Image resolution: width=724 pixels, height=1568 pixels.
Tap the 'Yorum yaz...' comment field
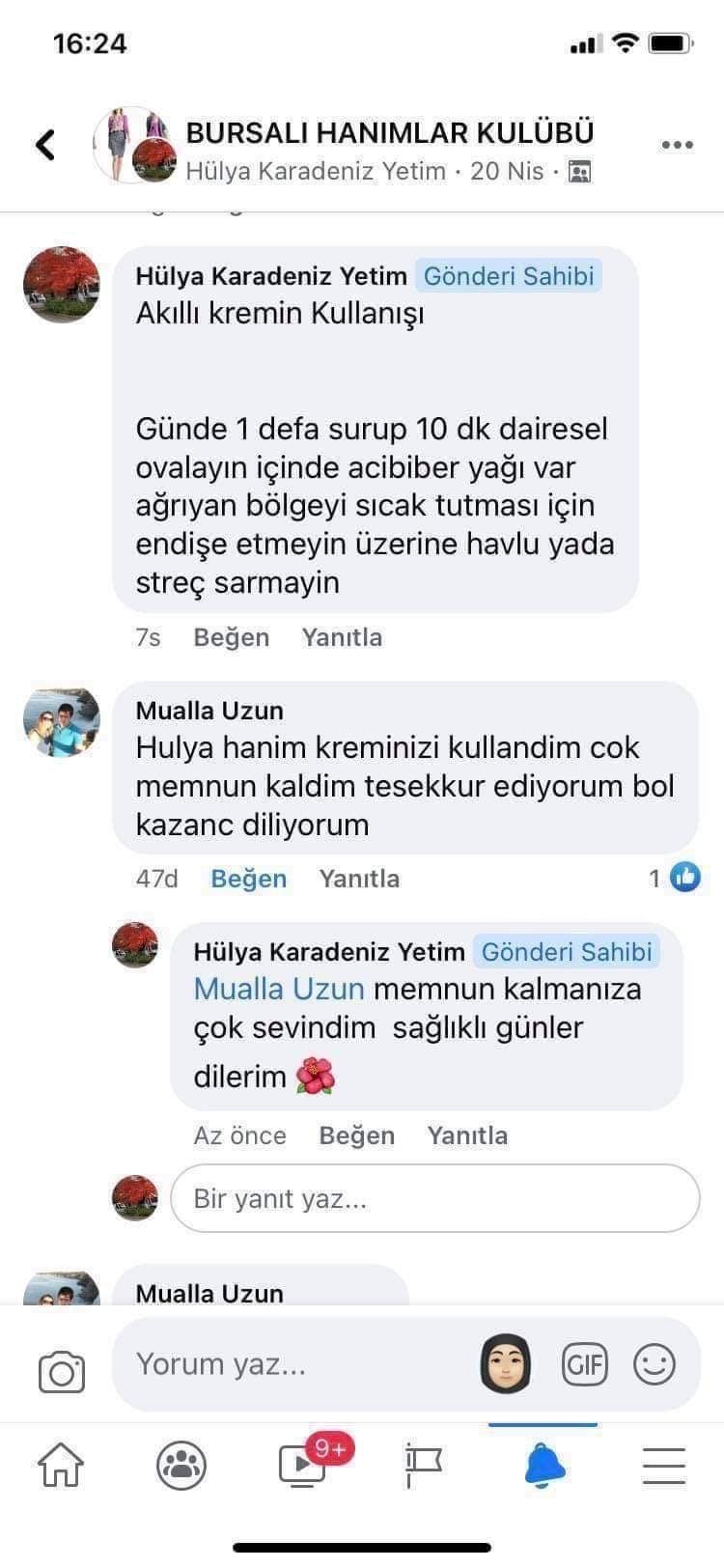(290, 1364)
